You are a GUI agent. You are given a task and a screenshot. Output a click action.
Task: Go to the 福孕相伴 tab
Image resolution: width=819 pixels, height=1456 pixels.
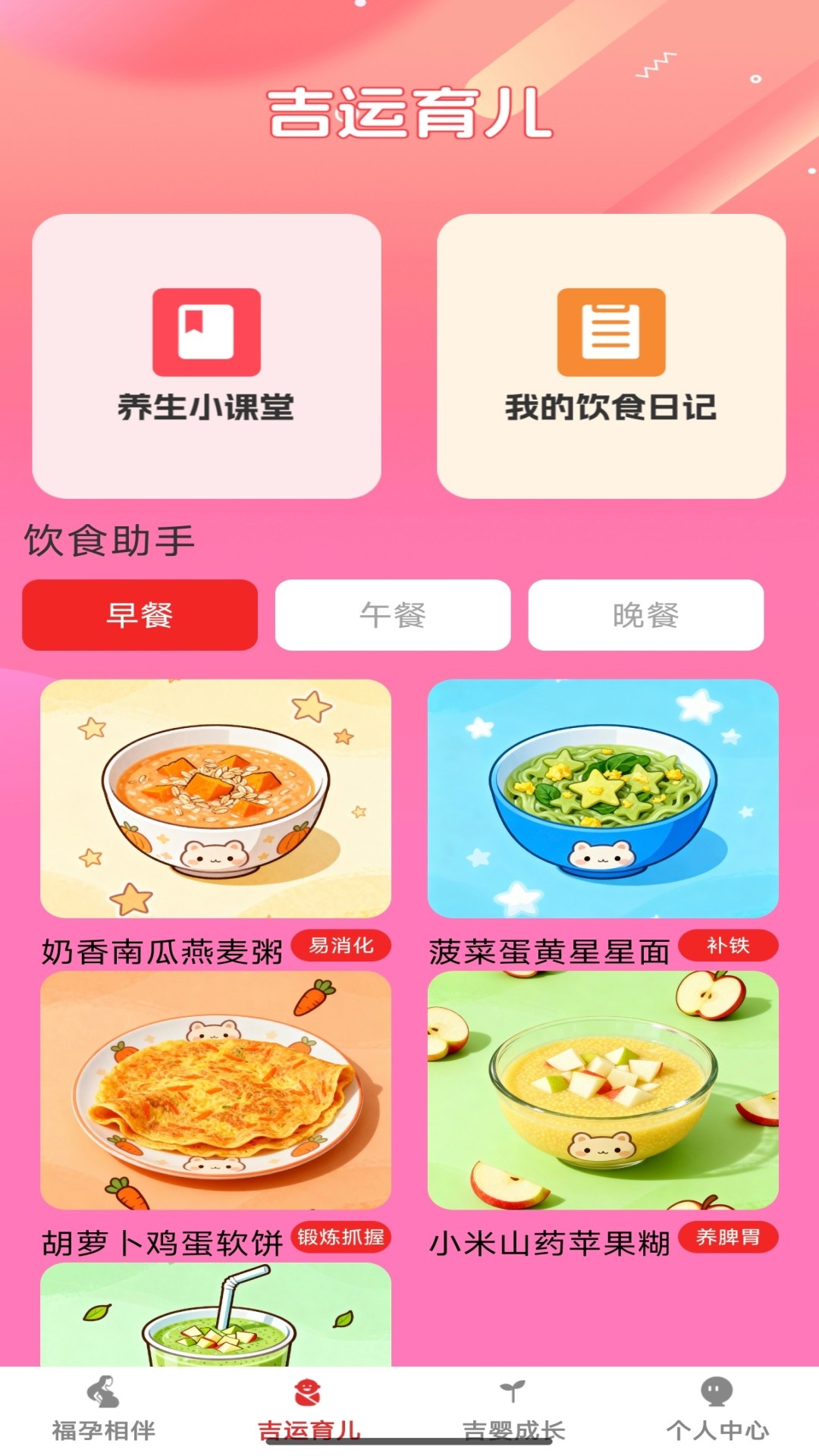pos(103,1409)
